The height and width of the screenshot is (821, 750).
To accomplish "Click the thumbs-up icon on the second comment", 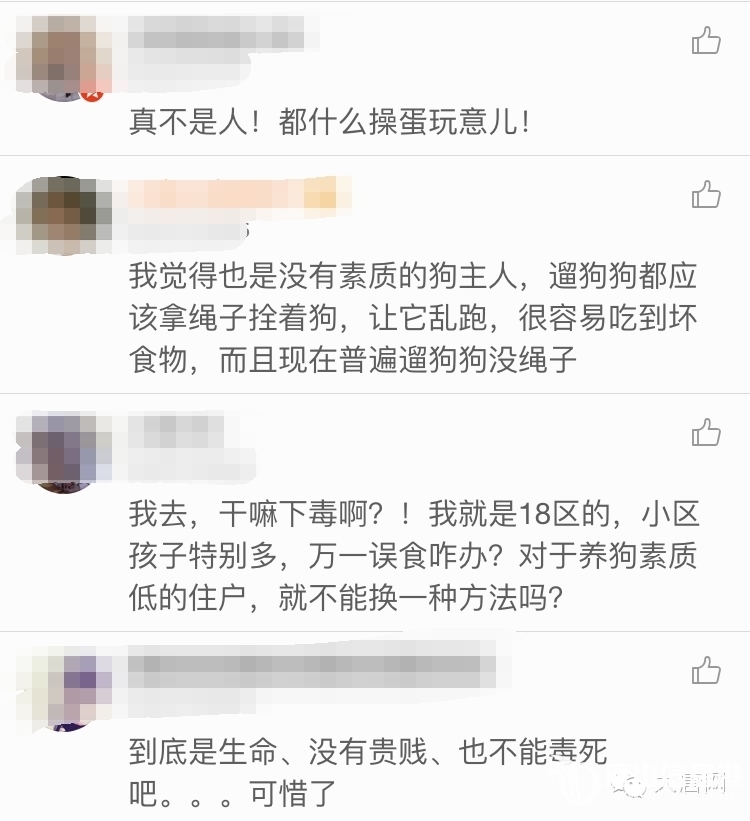I will tap(706, 195).
